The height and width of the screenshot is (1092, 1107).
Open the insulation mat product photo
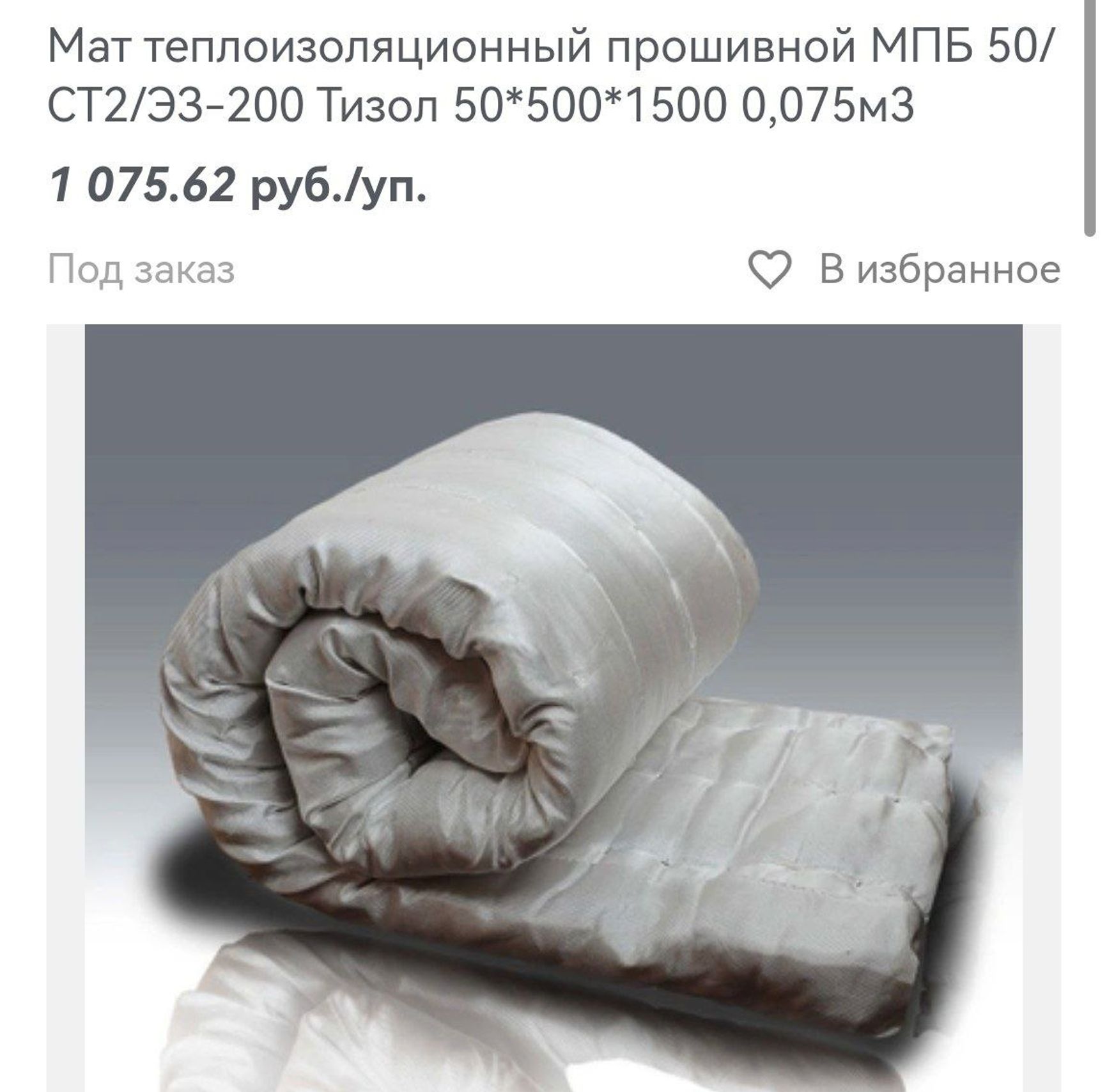pyautogui.click(x=553, y=703)
